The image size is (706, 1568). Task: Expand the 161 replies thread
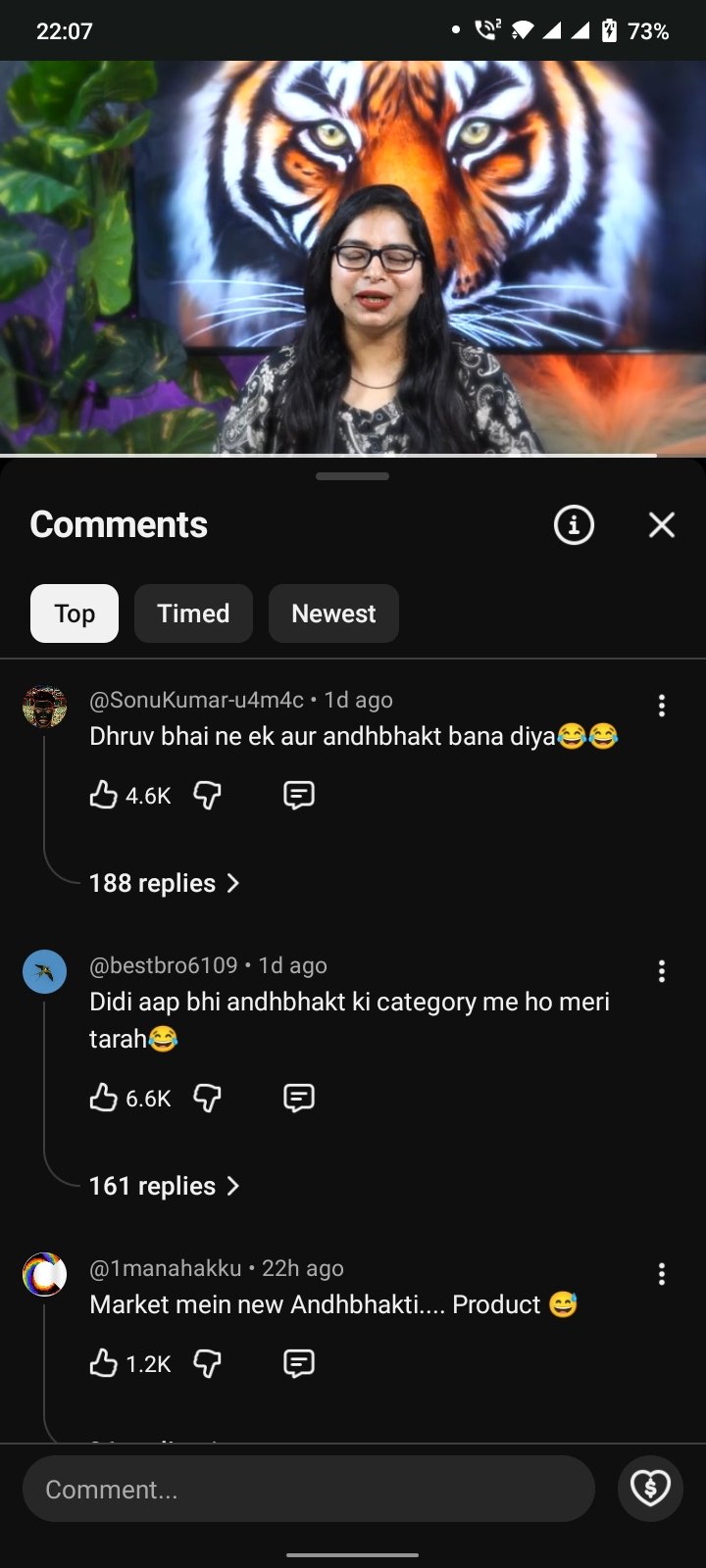163,1186
